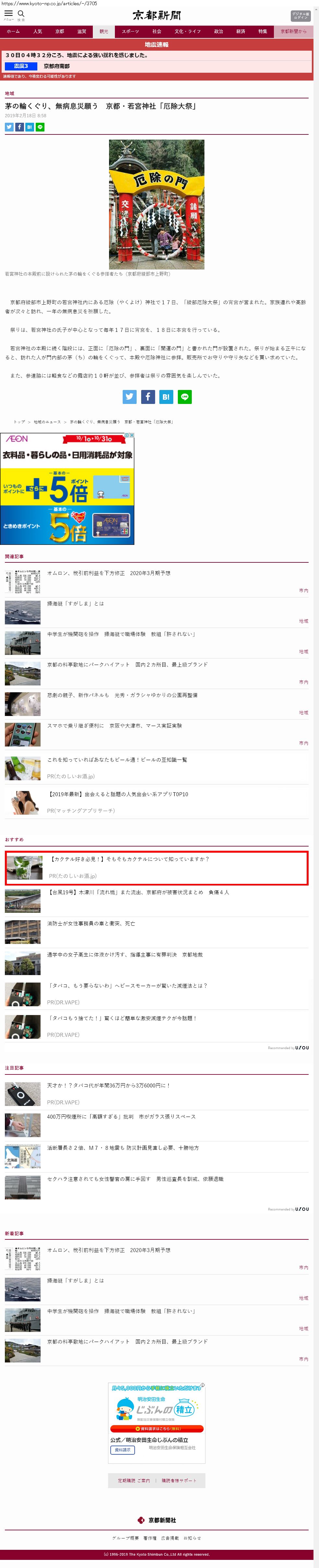Switch to the スポーツ tab

pyautogui.click(x=130, y=31)
